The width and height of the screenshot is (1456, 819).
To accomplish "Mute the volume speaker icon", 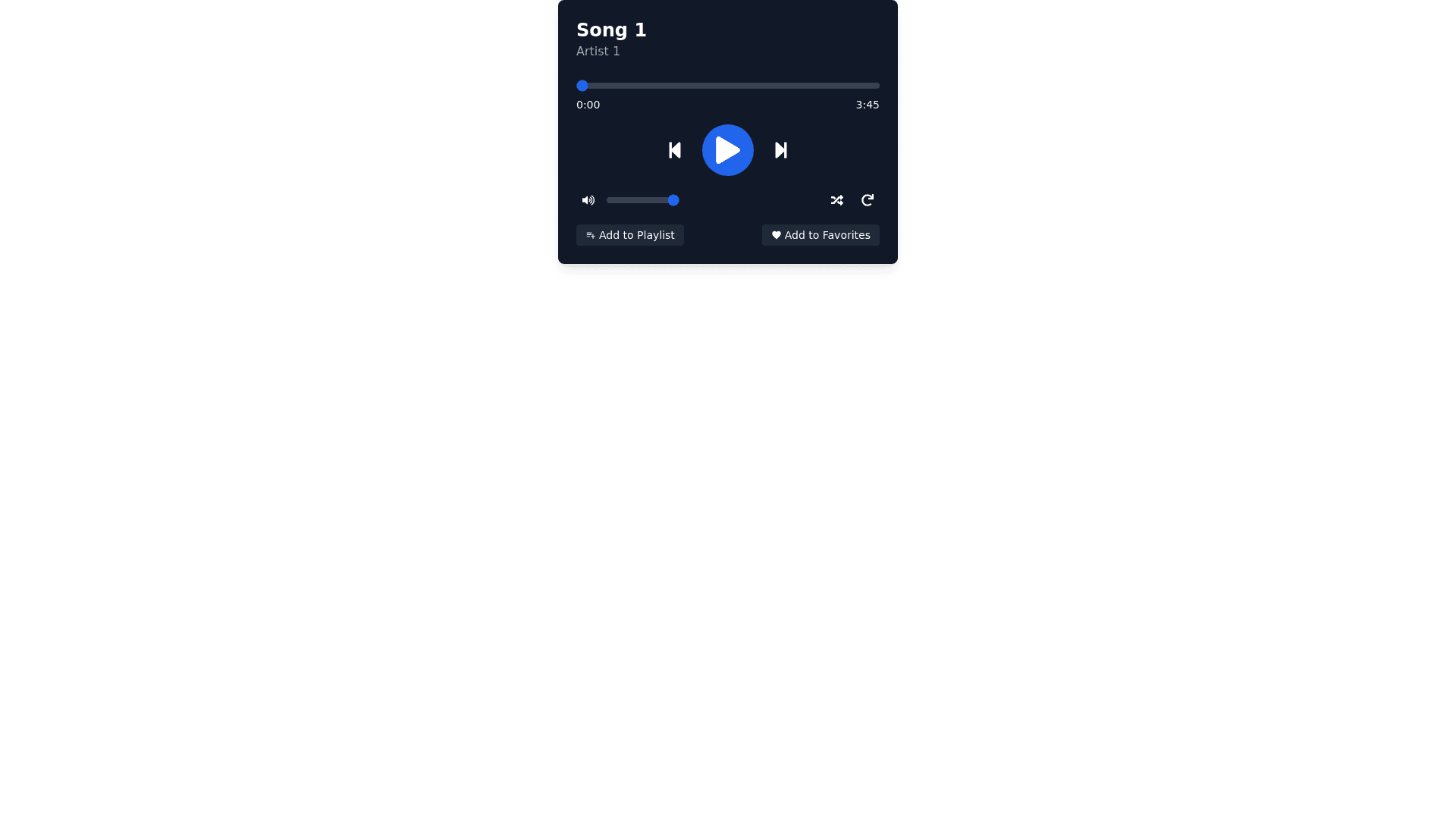I will tap(588, 200).
